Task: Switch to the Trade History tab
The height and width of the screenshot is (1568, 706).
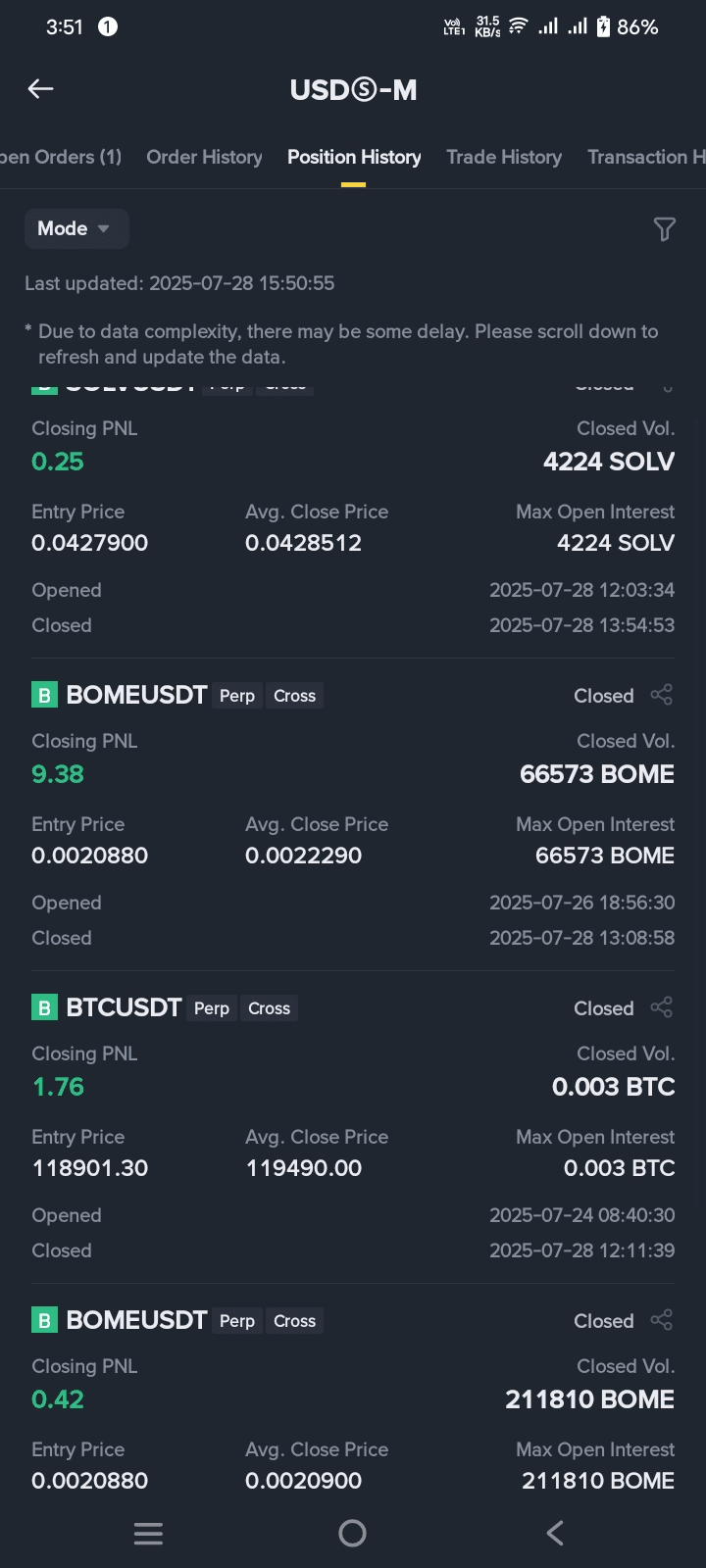Action: coord(504,157)
